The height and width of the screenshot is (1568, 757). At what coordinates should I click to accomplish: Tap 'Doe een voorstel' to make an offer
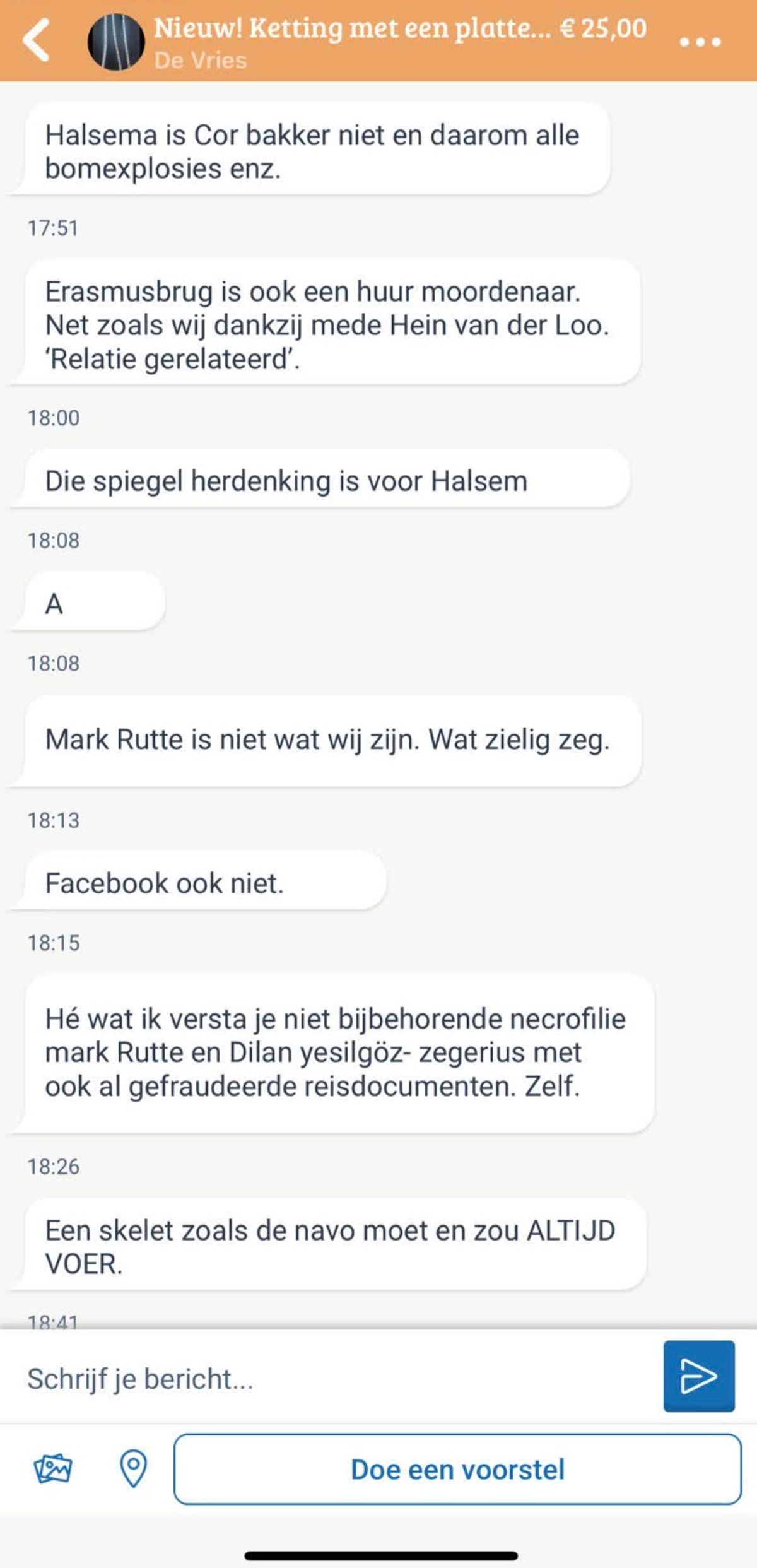coord(457,1469)
